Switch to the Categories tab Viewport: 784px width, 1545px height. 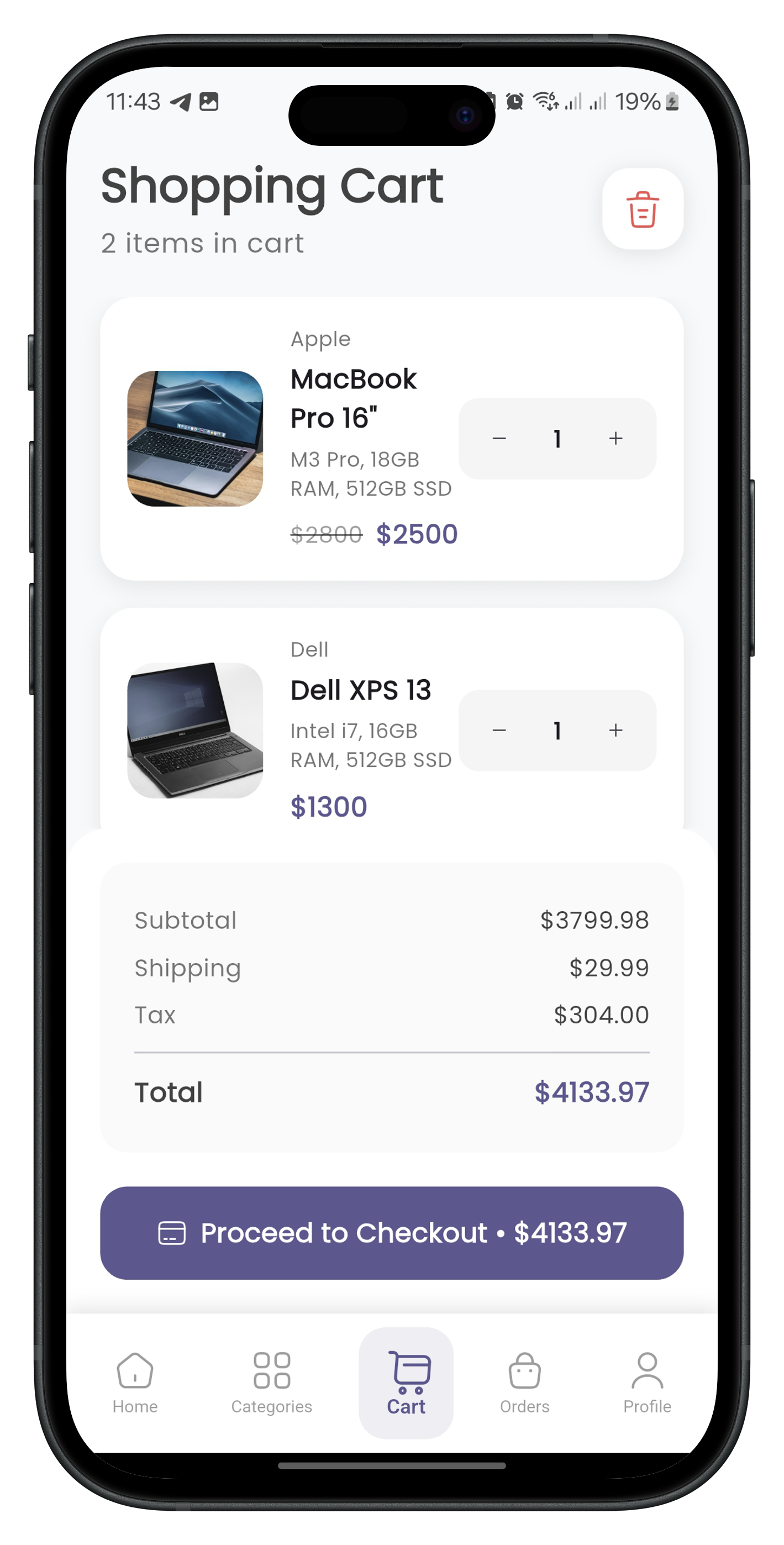tap(272, 1383)
